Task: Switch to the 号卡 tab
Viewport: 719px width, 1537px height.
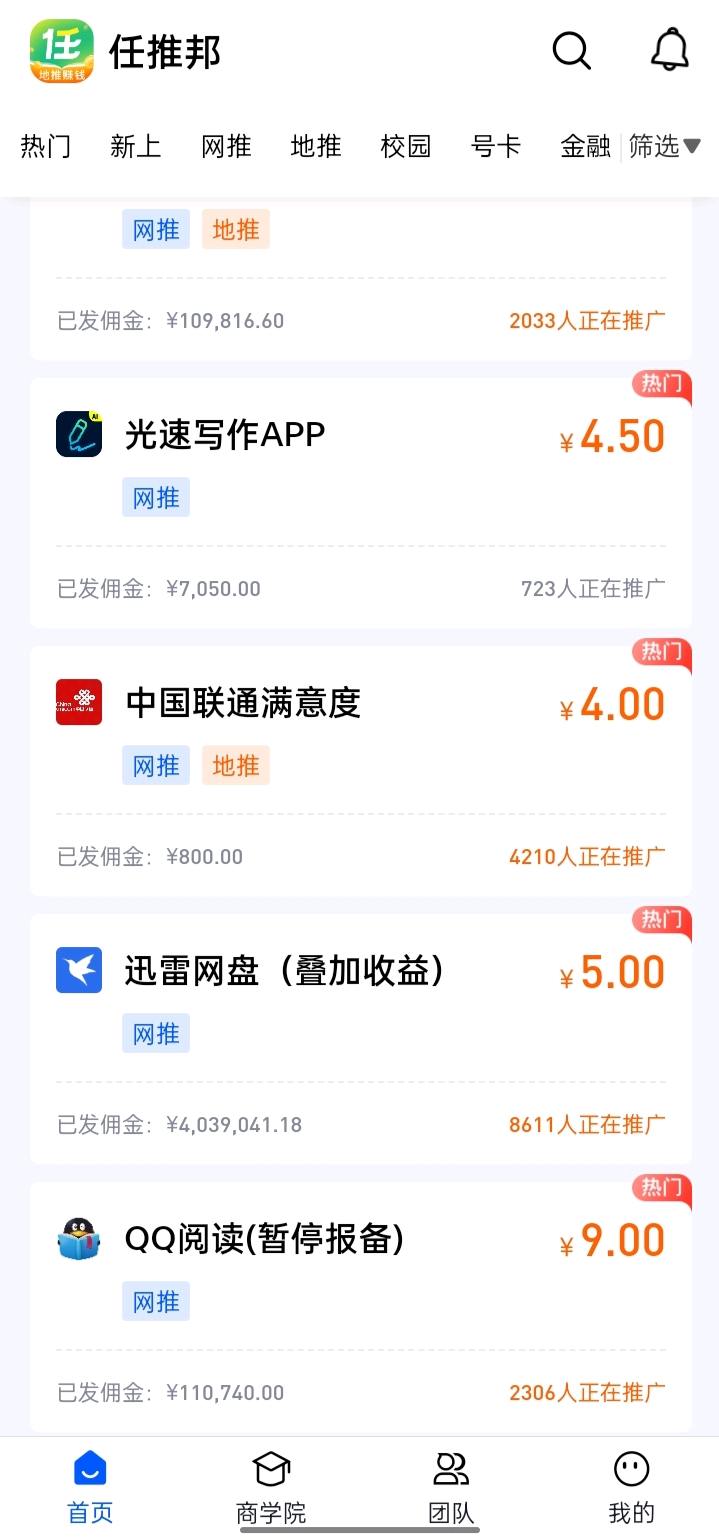Action: tap(496, 146)
